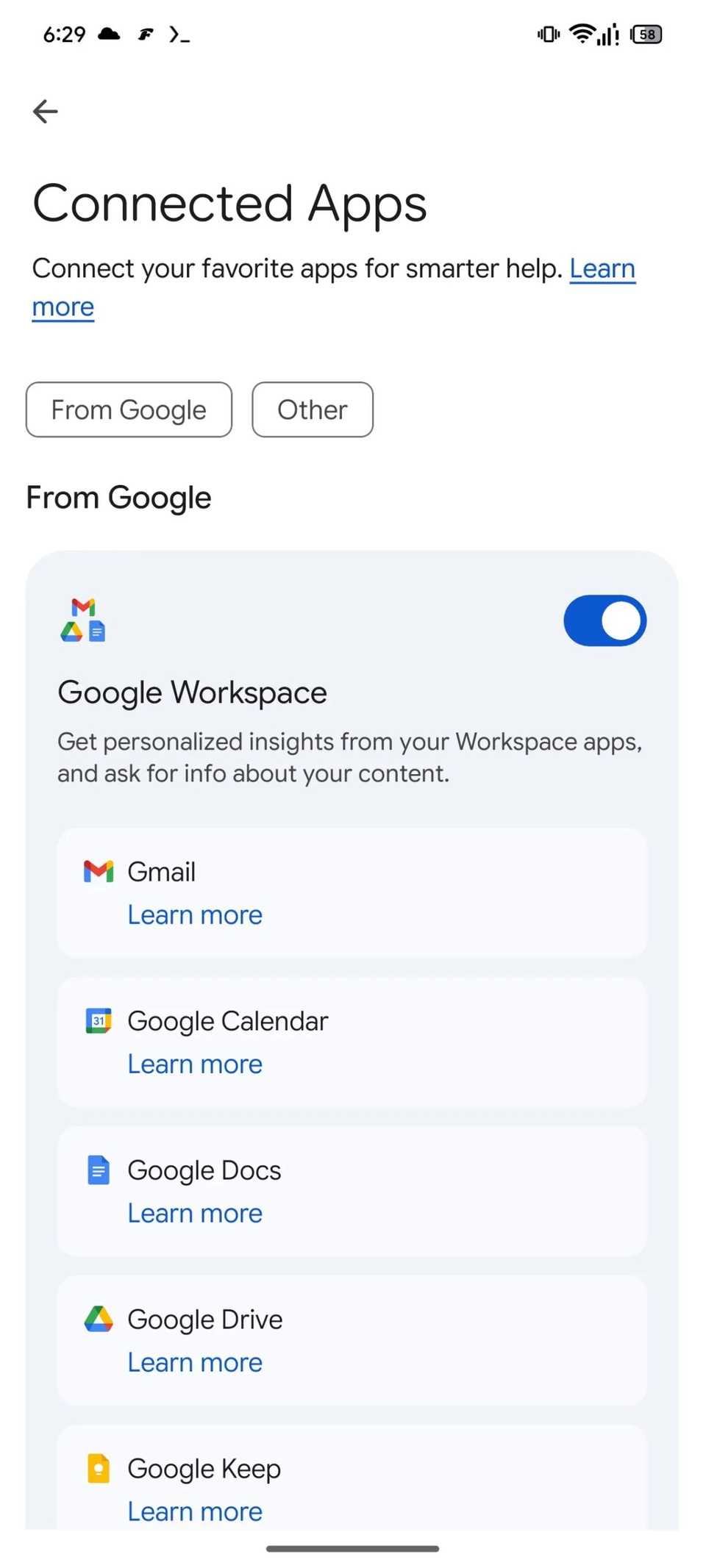Image resolution: width=706 pixels, height=1568 pixels.
Task: Open Learn more for Google Keep
Action: click(x=194, y=1511)
